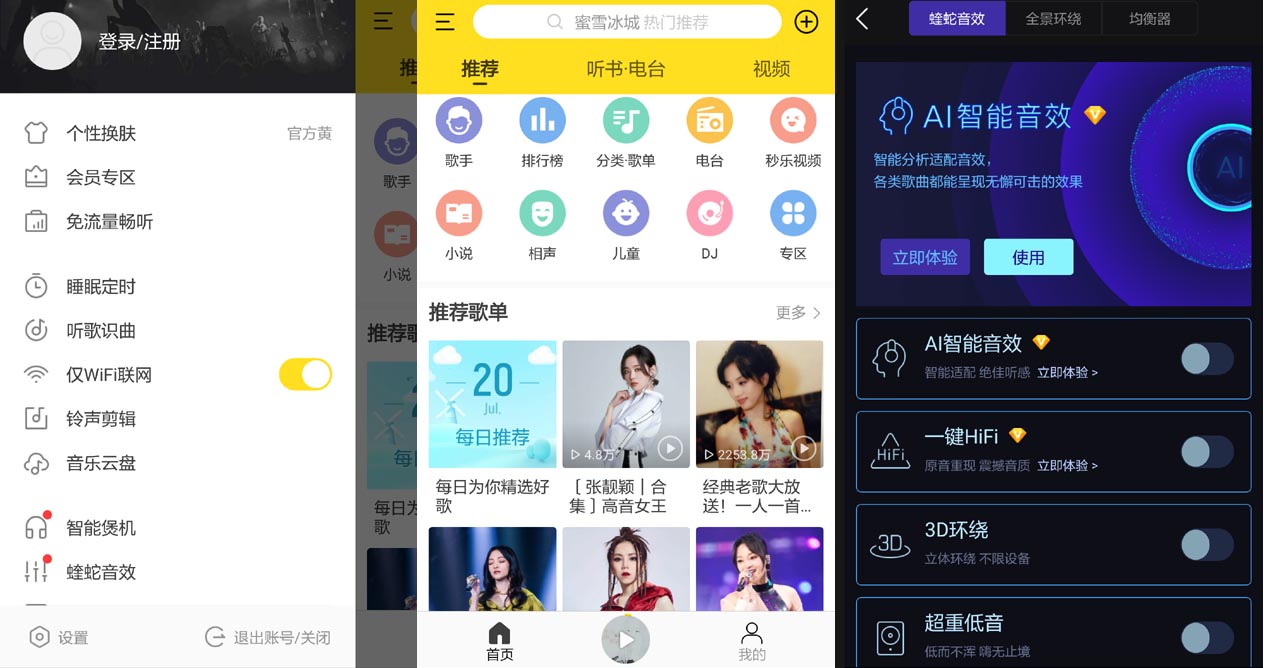1264x668 pixels.
Task: Open the 蜜雪冰城 热门推荐 search box
Action: click(x=627, y=22)
